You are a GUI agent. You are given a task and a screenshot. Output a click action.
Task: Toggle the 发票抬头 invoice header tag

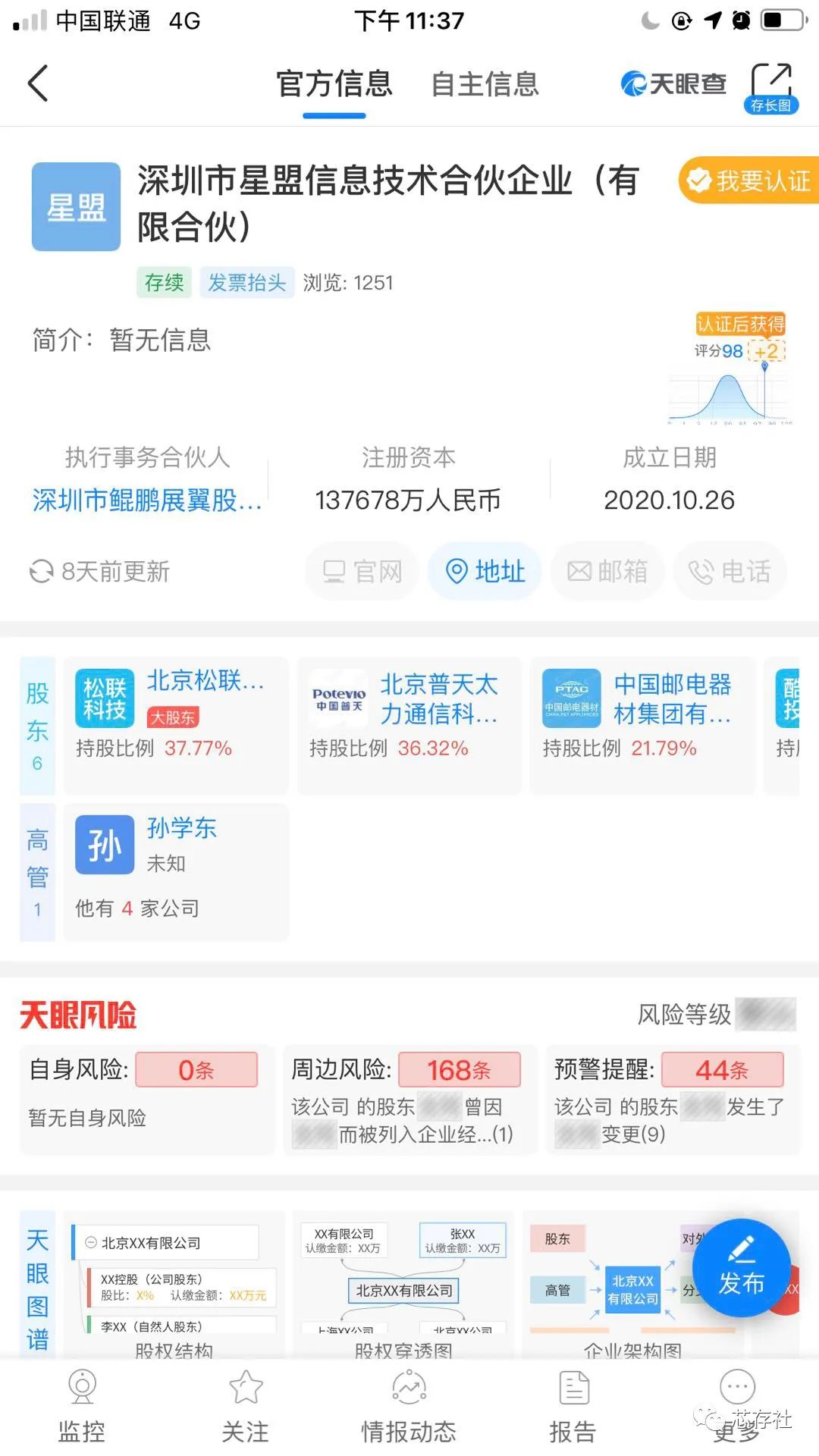click(x=246, y=283)
